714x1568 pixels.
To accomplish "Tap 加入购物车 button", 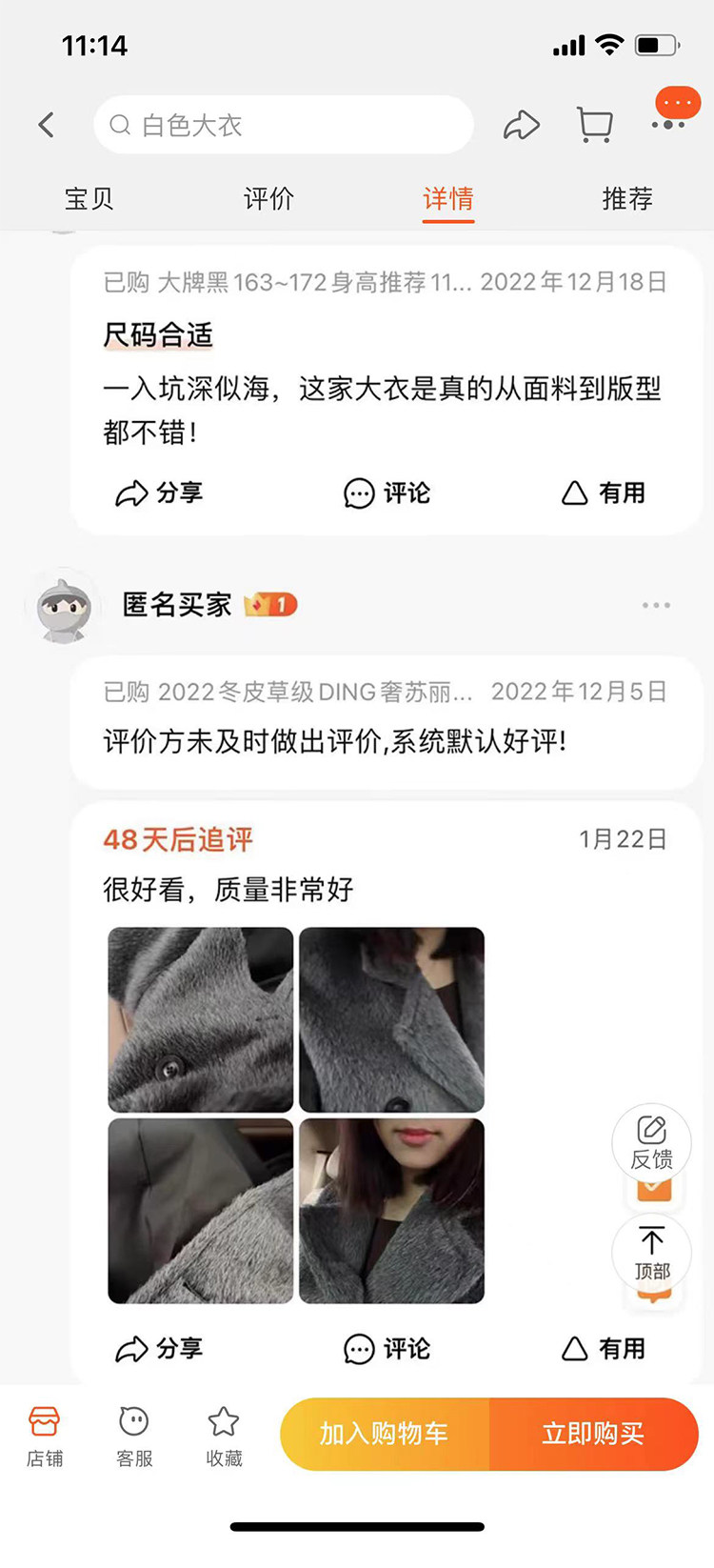I will (385, 1434).
